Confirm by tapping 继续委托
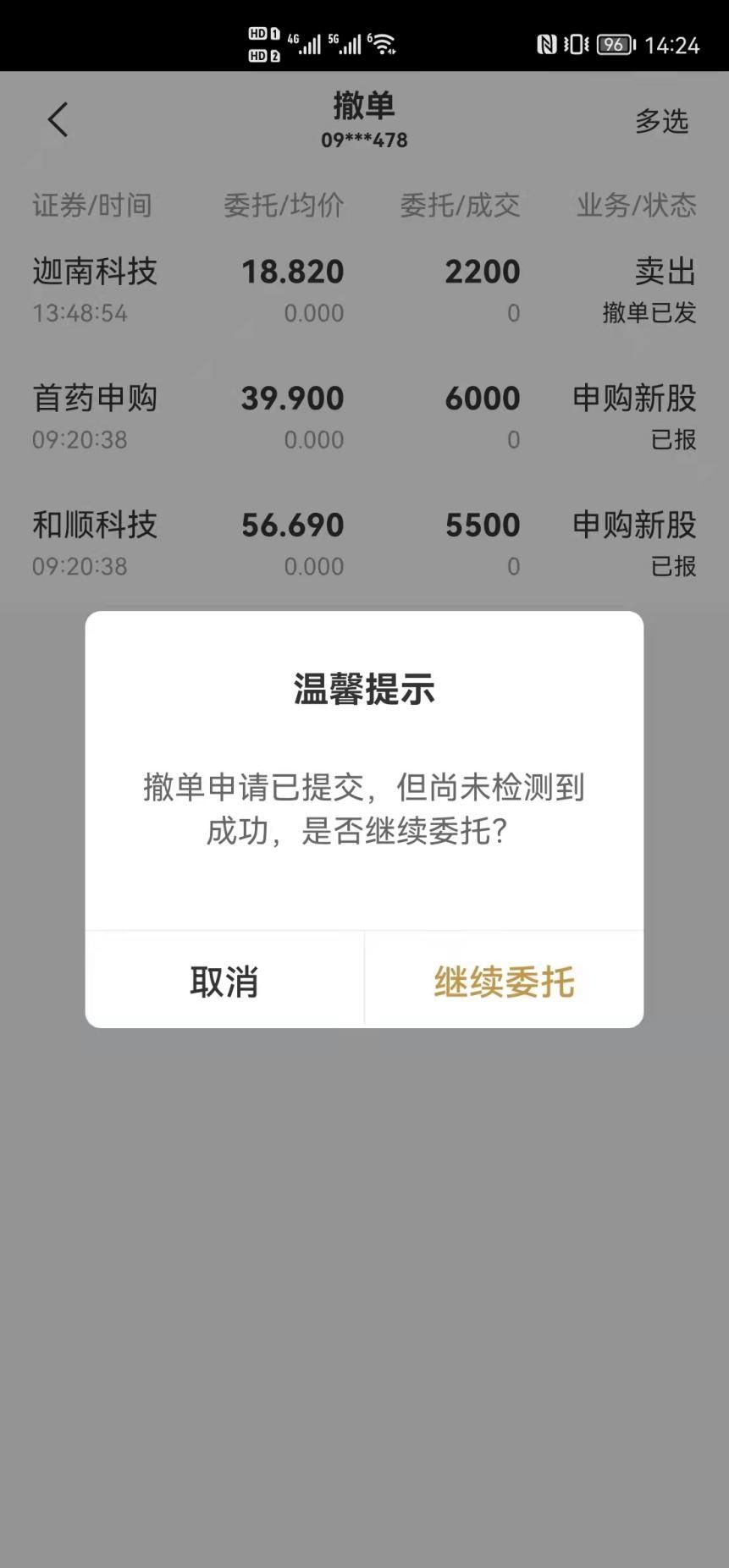This screenshot has height=1568, width=729. point(504,980)
